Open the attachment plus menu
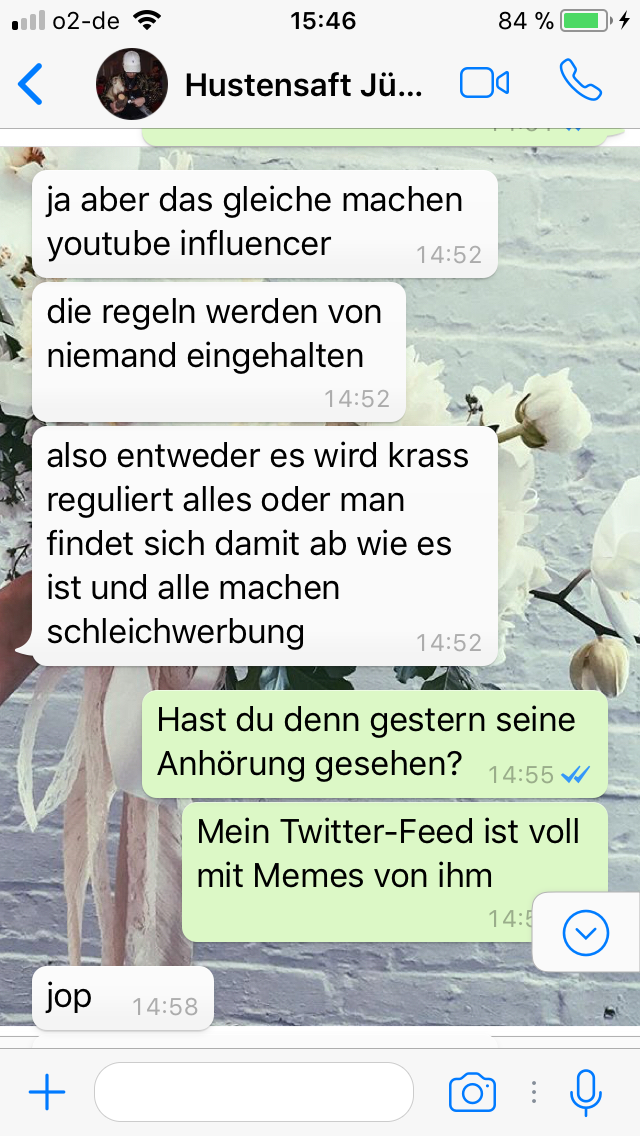 (47, 1093)
